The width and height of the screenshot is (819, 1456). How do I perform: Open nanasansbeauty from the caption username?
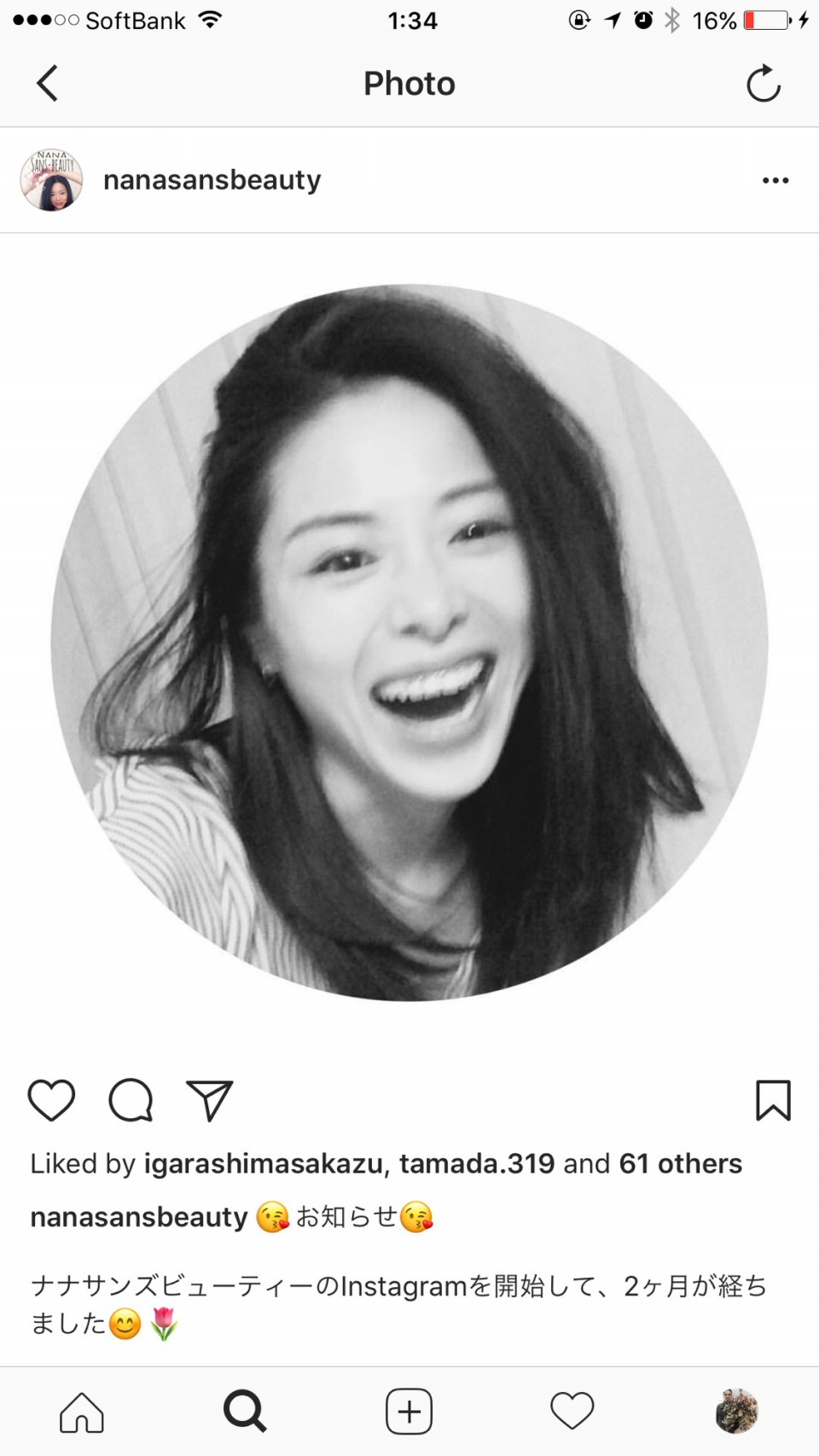coord(138,1217)
